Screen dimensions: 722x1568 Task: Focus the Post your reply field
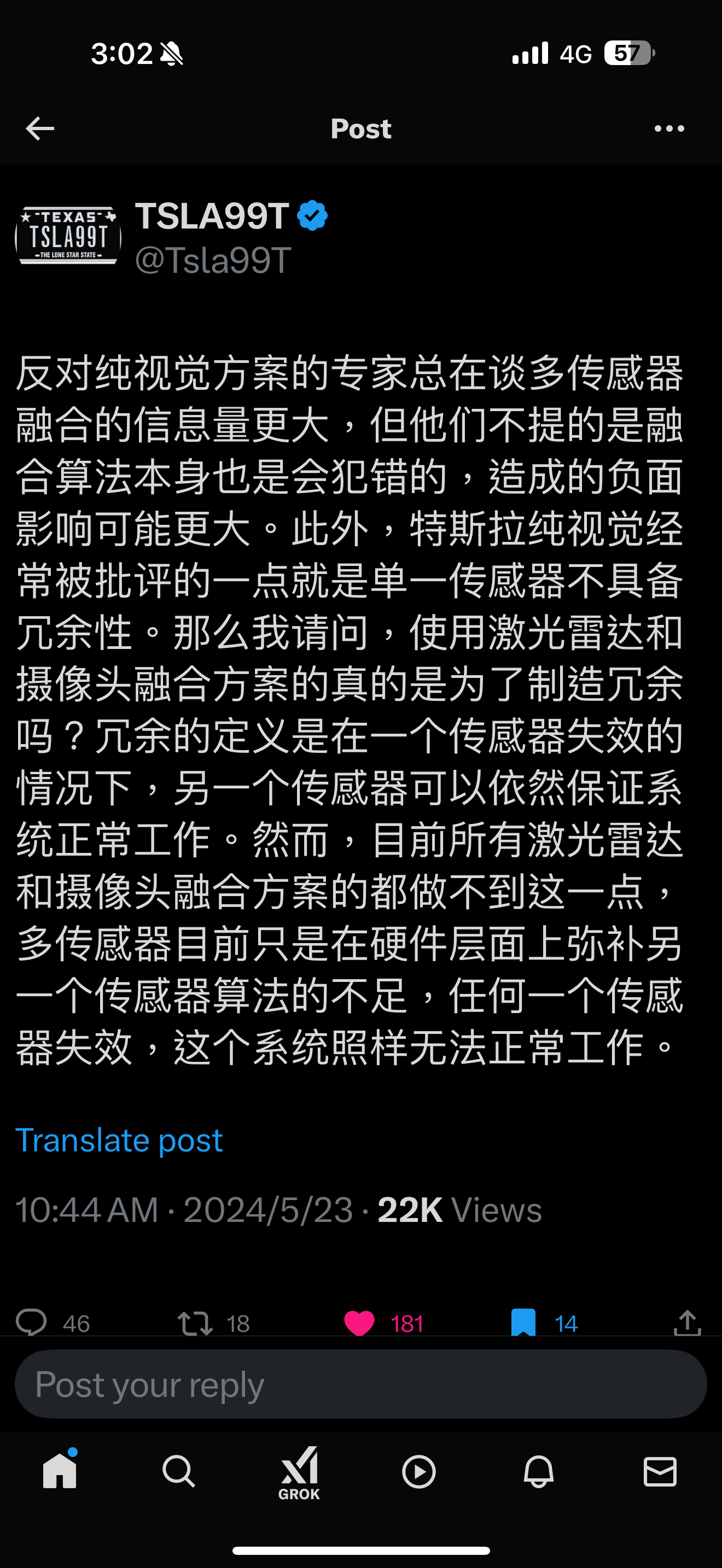(x=361, y=1384)
